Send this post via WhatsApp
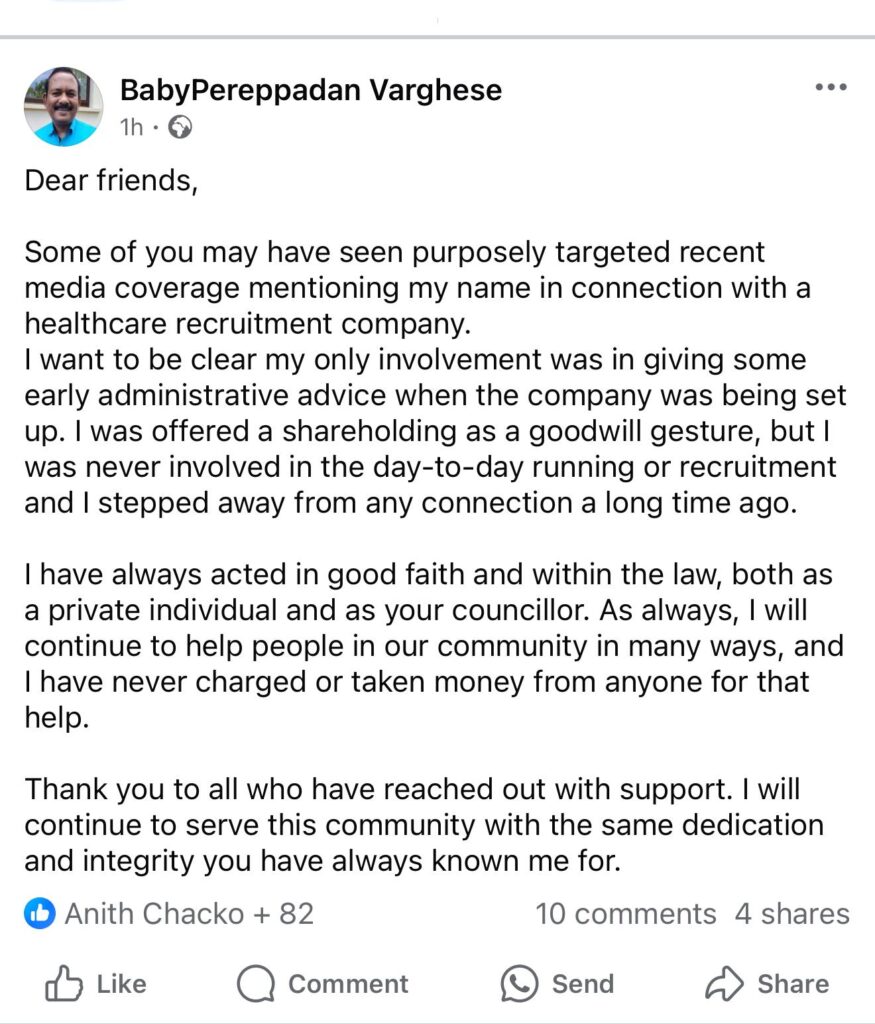This screenshot has width=875, height=1024. click(557, 984)
